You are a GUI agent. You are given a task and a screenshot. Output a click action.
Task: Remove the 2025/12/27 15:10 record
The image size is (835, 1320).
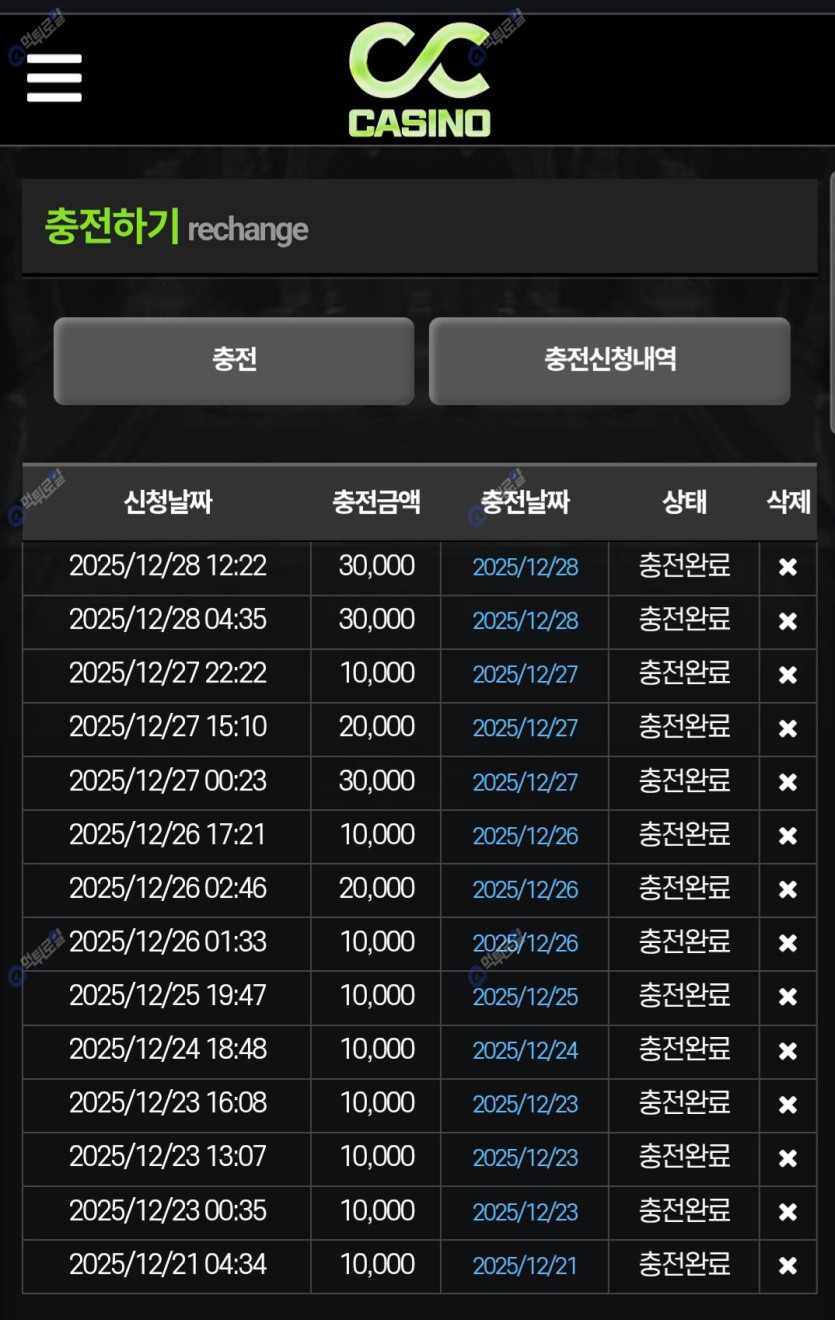pos(788,729)
